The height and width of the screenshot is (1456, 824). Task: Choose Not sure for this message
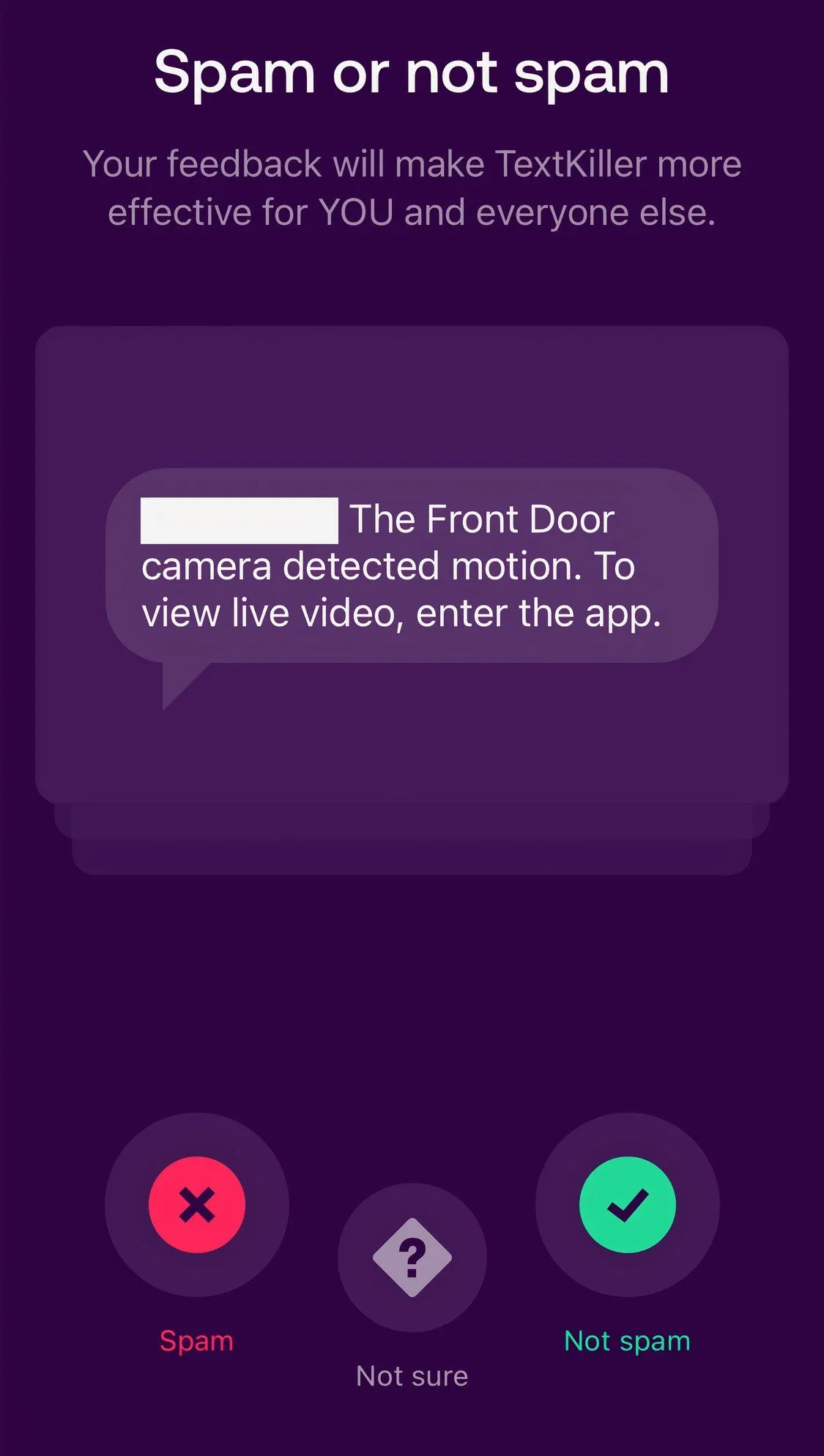412,1258
